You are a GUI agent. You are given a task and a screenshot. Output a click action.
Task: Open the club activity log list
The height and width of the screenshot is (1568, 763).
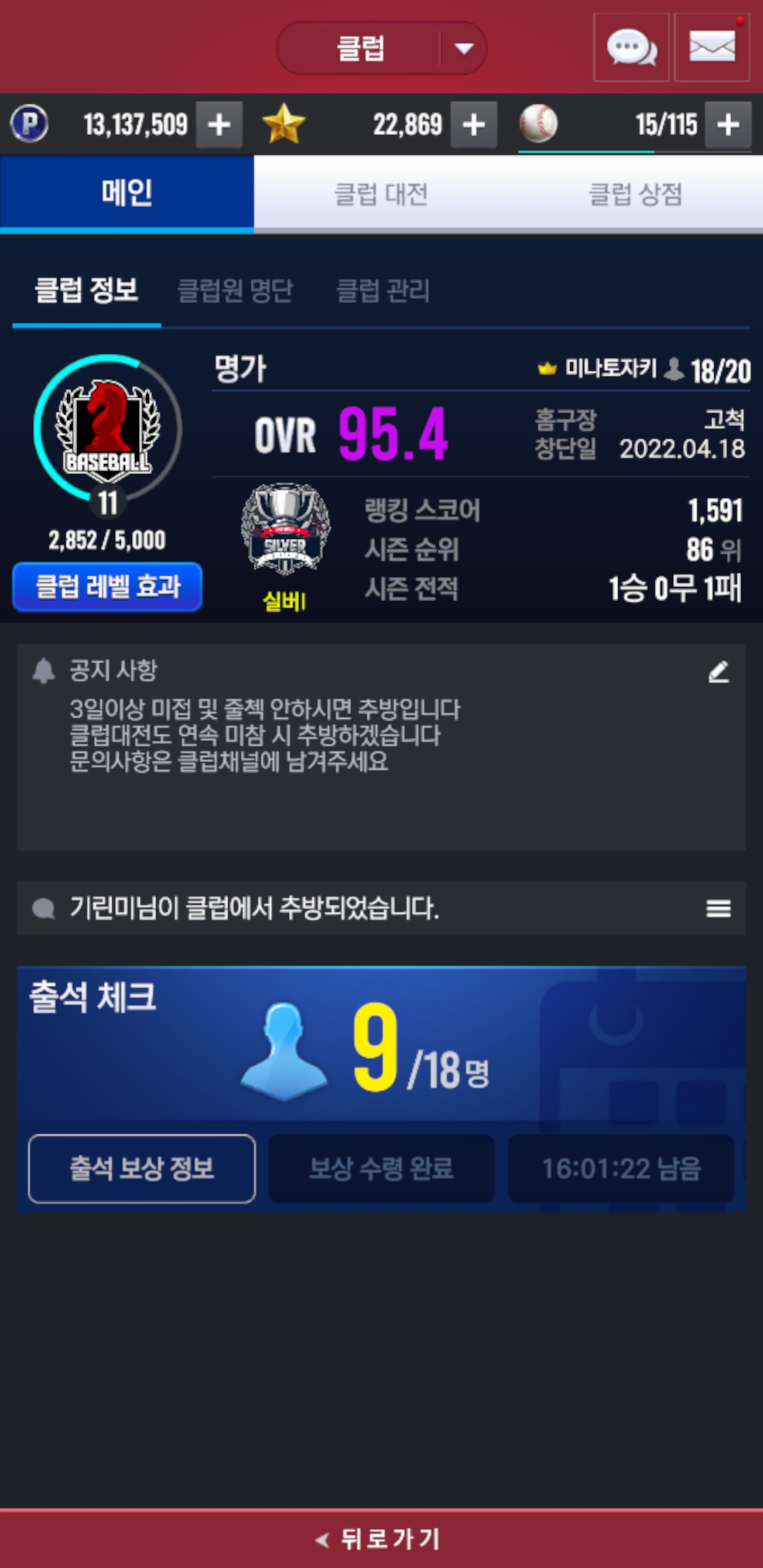(718, 908)
